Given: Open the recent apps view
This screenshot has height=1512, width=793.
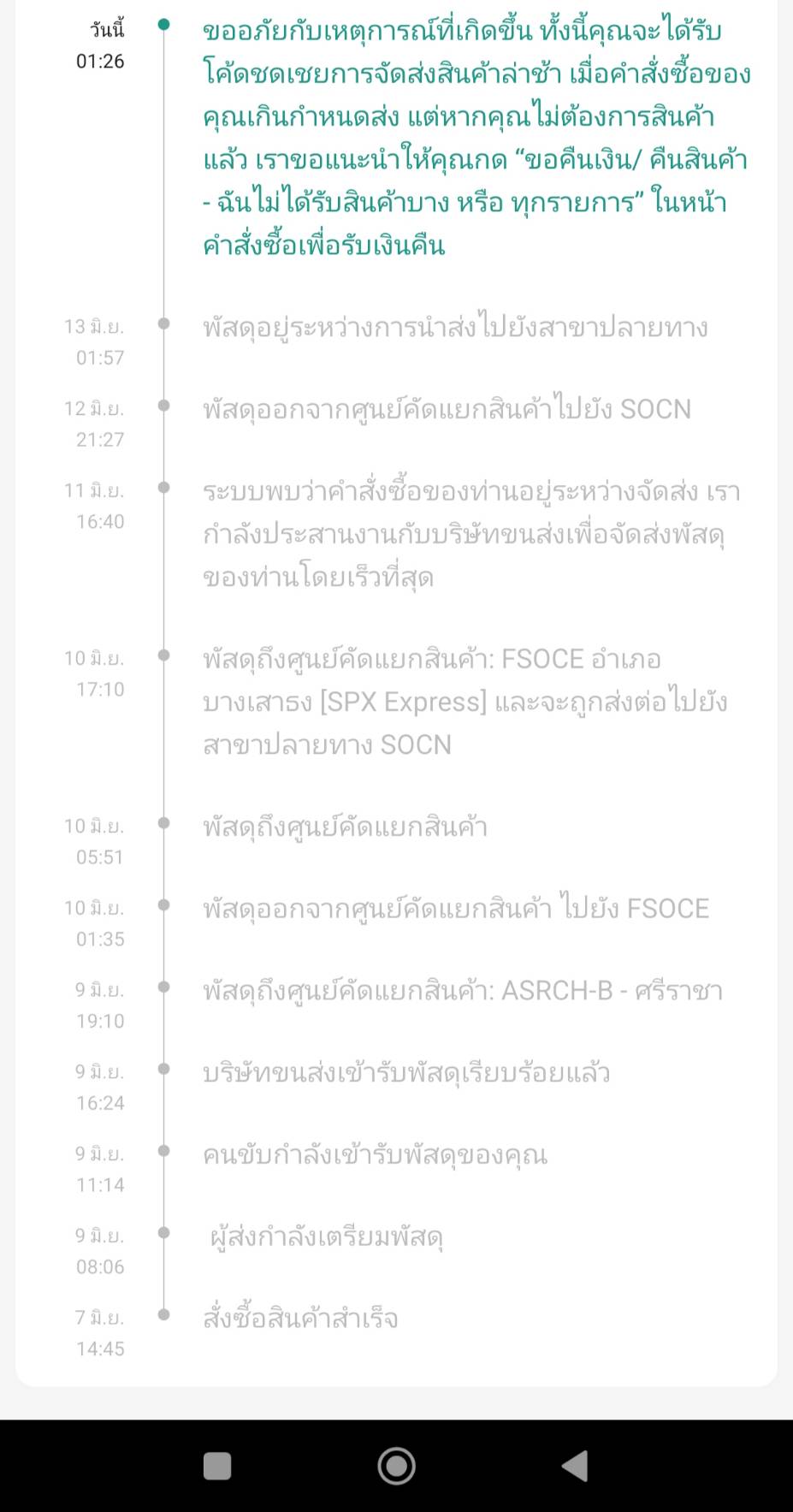Looking at the screenshot, I should (x=217, y=1466).
